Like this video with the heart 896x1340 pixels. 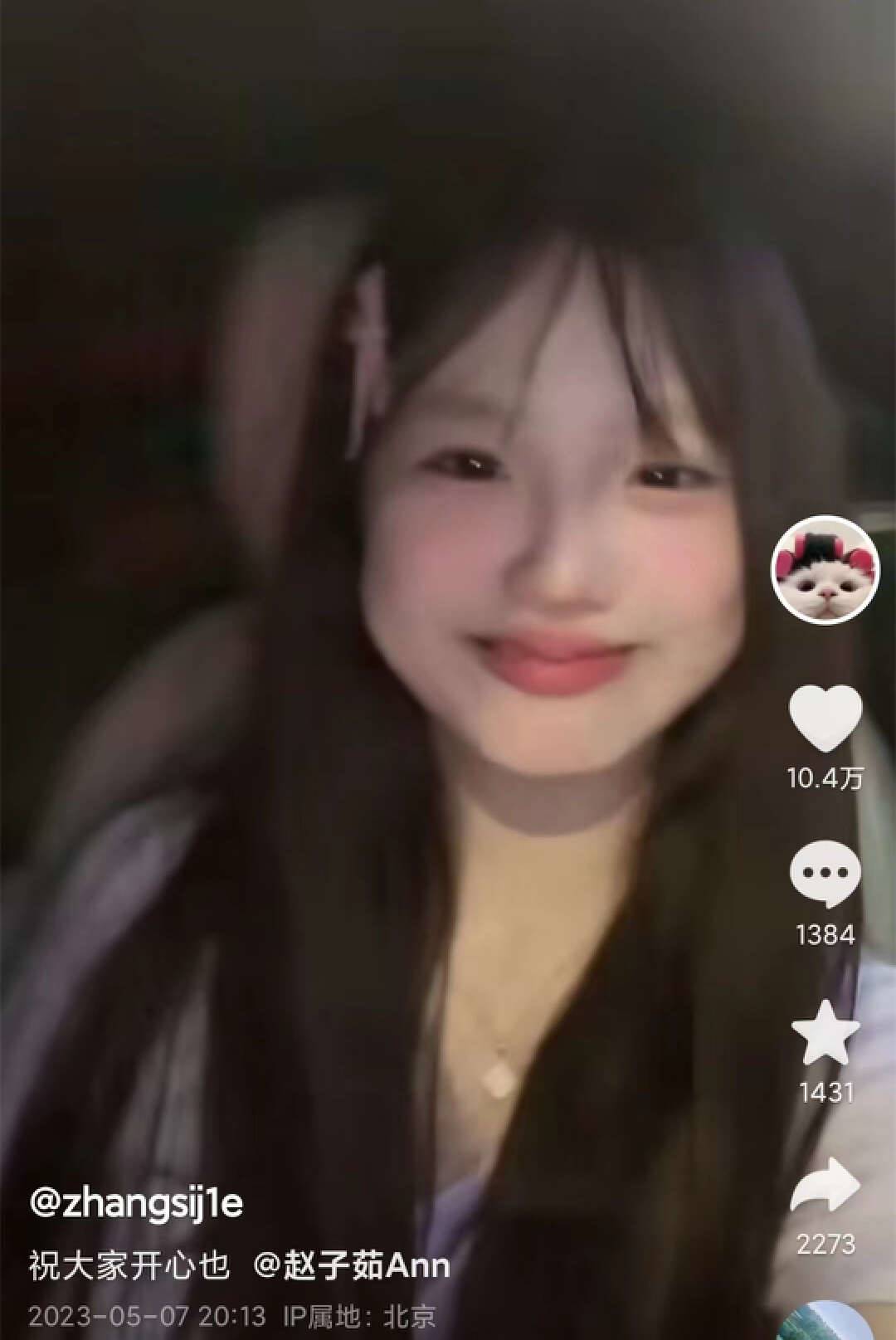click(x=825, y=719)
